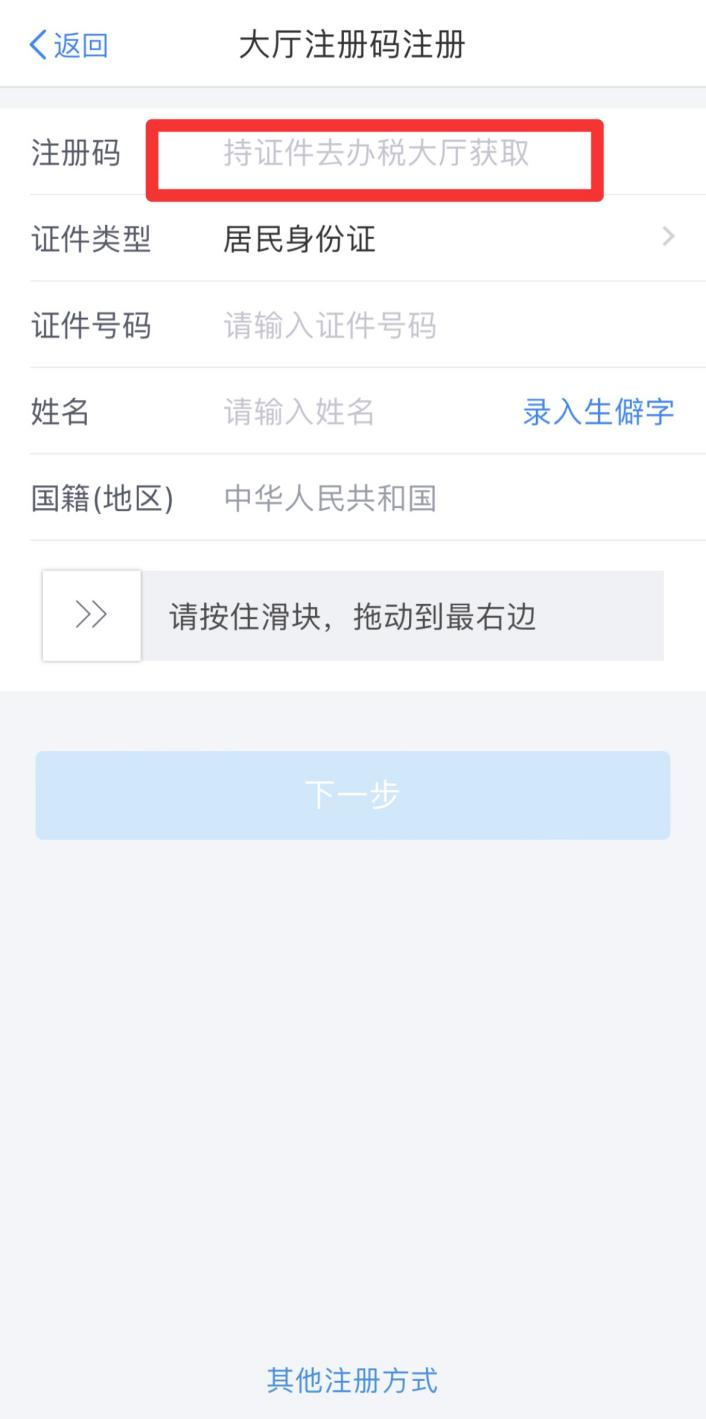Open the 录入生僻字 link
Image resolution: width=706 pixels, height=1419 pixels.
pyautogui.click(x=598, y=411)
